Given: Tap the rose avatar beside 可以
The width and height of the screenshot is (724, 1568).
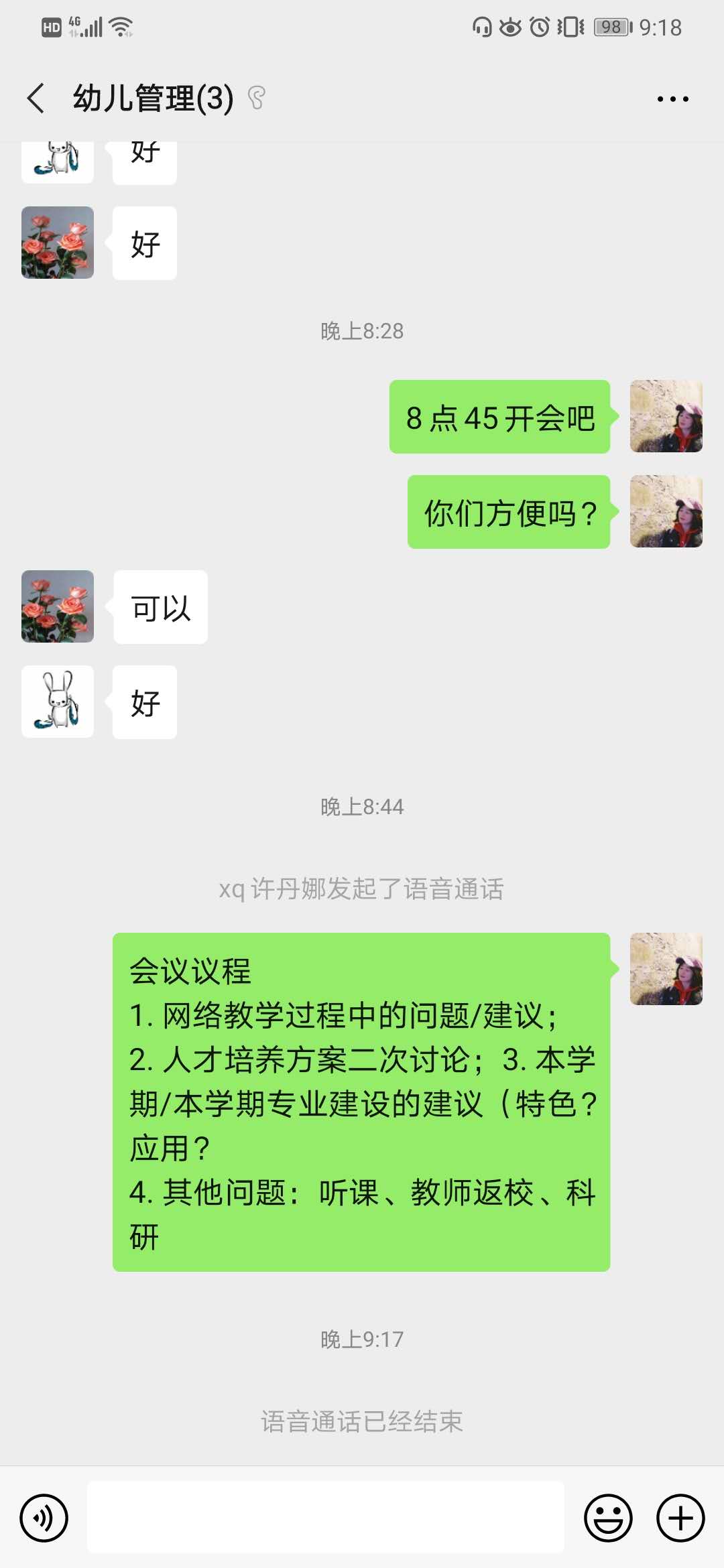Looking at the screenshot, I should click(x=58, y=606).
